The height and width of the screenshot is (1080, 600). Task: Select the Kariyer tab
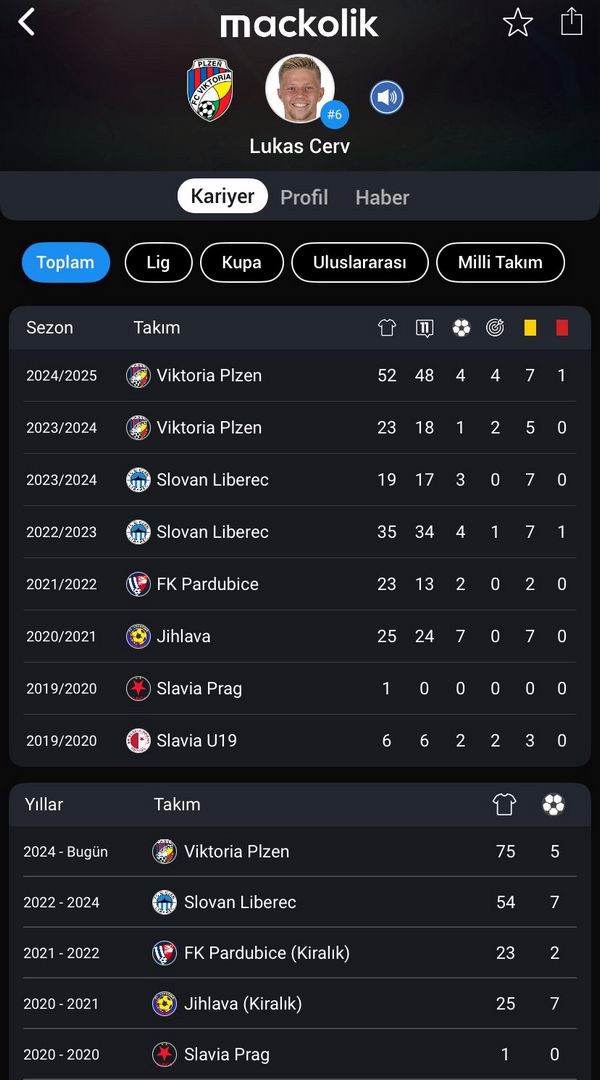click(x=223, y=196)
